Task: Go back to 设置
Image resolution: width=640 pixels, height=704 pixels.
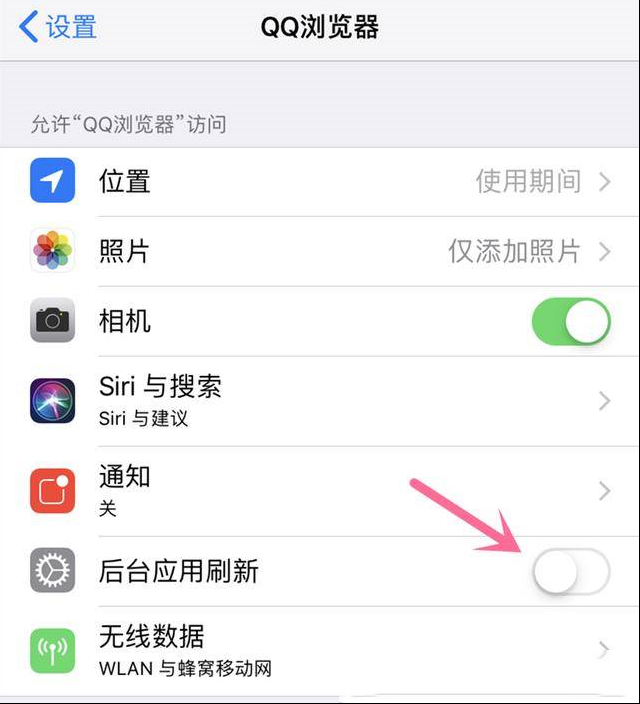Action: point(58,27)
